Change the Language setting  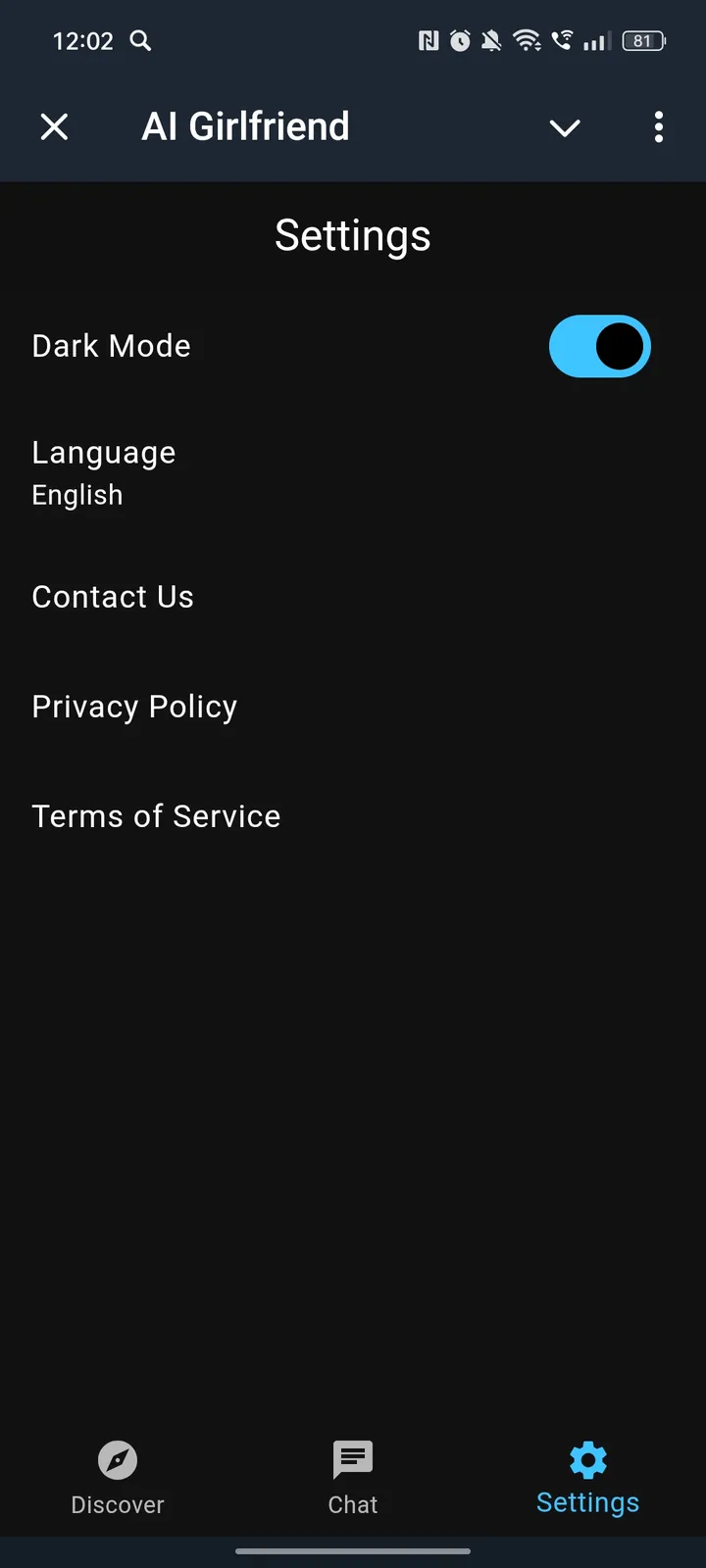point(104,472)
